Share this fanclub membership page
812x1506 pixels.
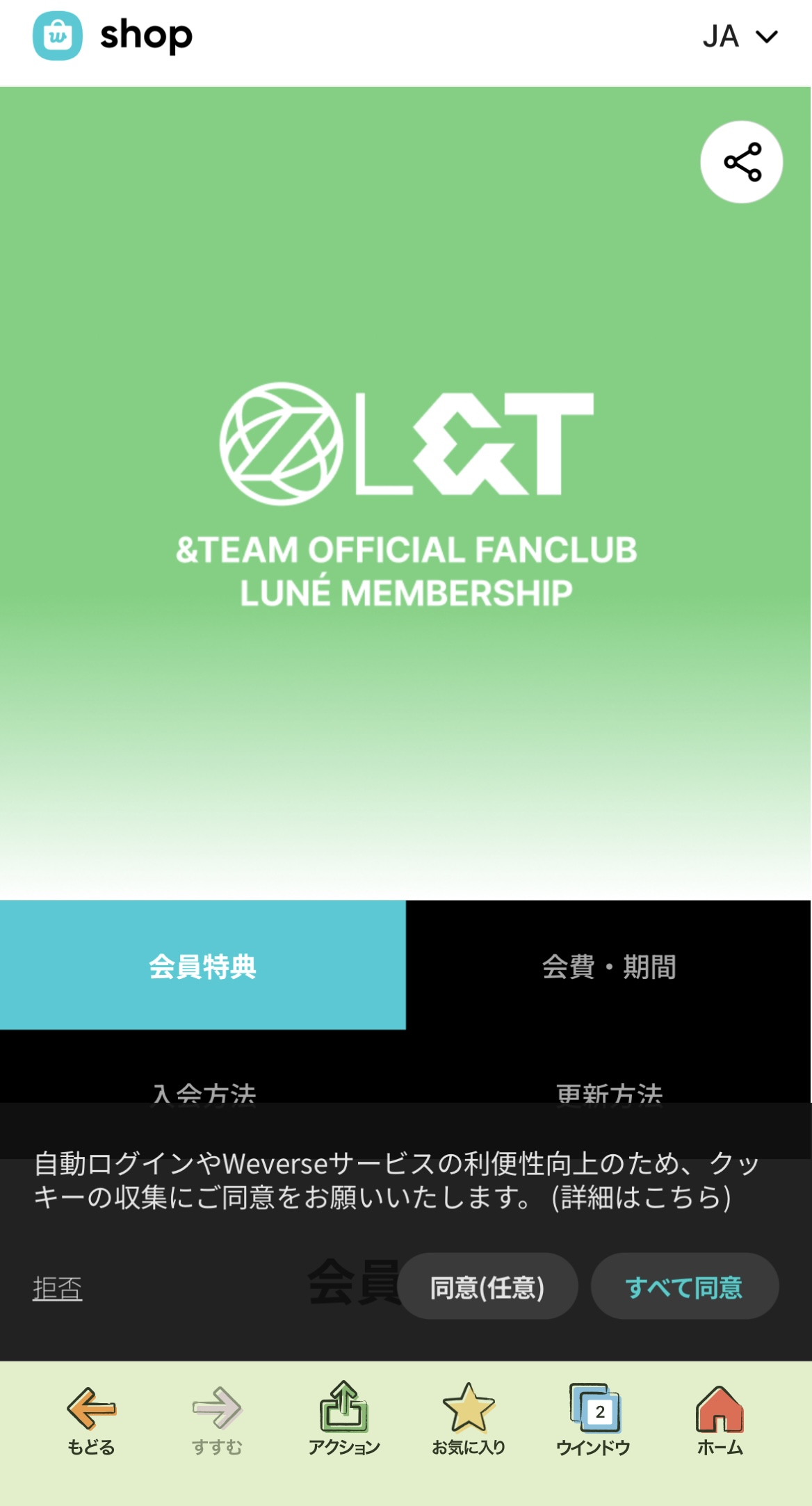pos(741,162)
